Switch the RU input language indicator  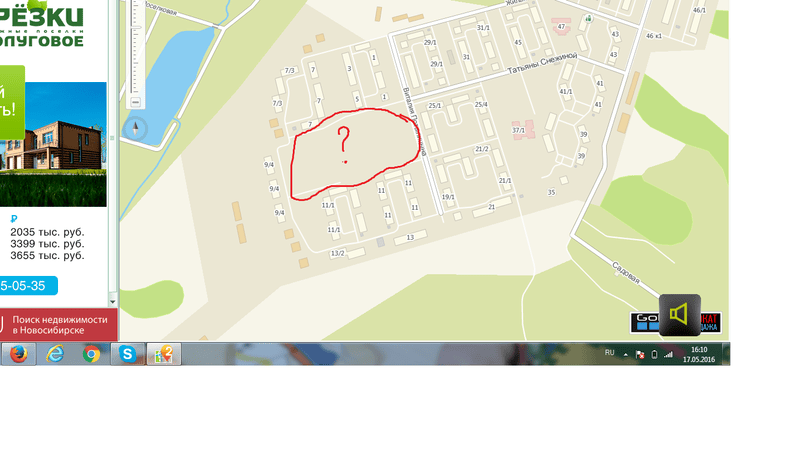(610, 353)
